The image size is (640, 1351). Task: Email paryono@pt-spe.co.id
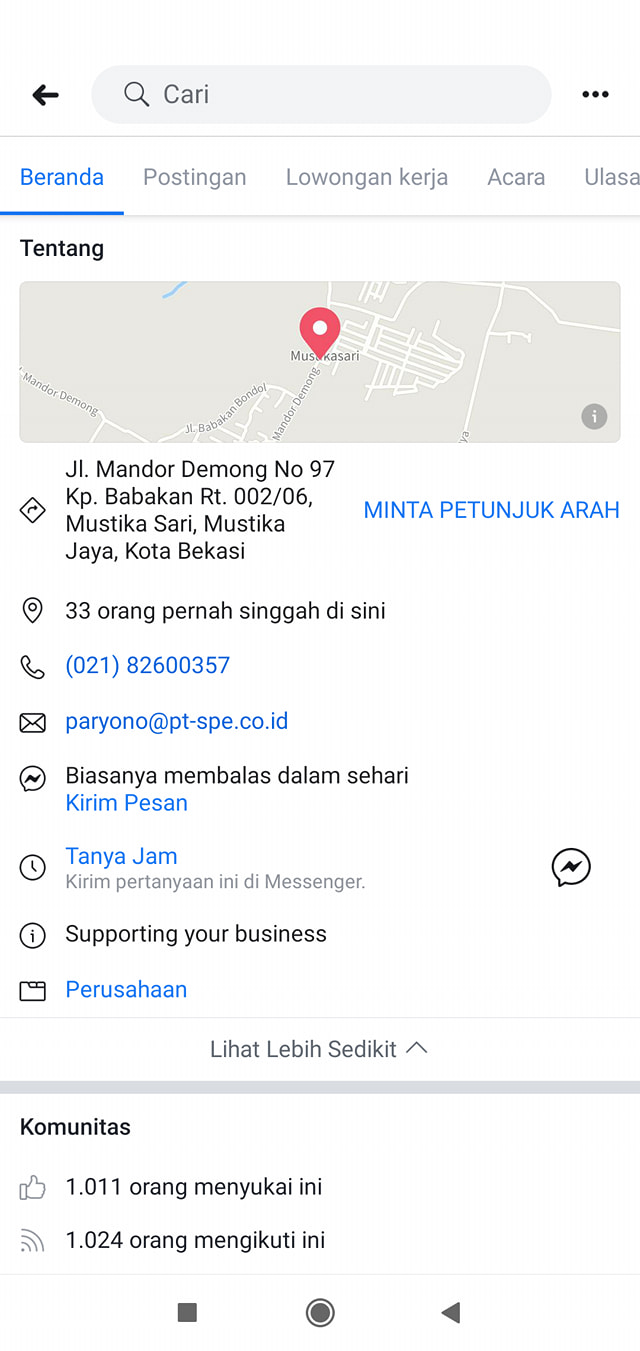pos(177,721)
